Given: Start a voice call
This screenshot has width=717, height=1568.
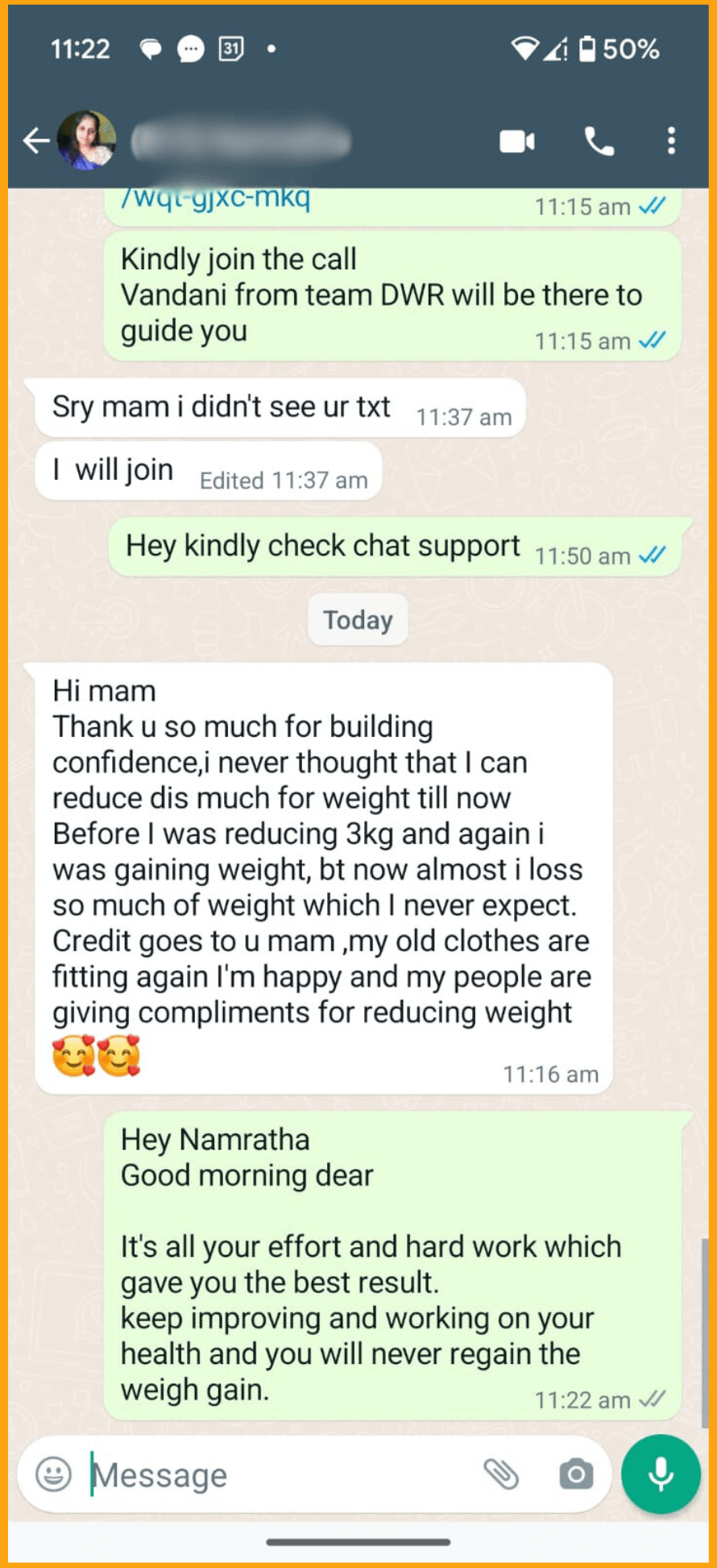Looking at the screenshot, I should (599, 142).
